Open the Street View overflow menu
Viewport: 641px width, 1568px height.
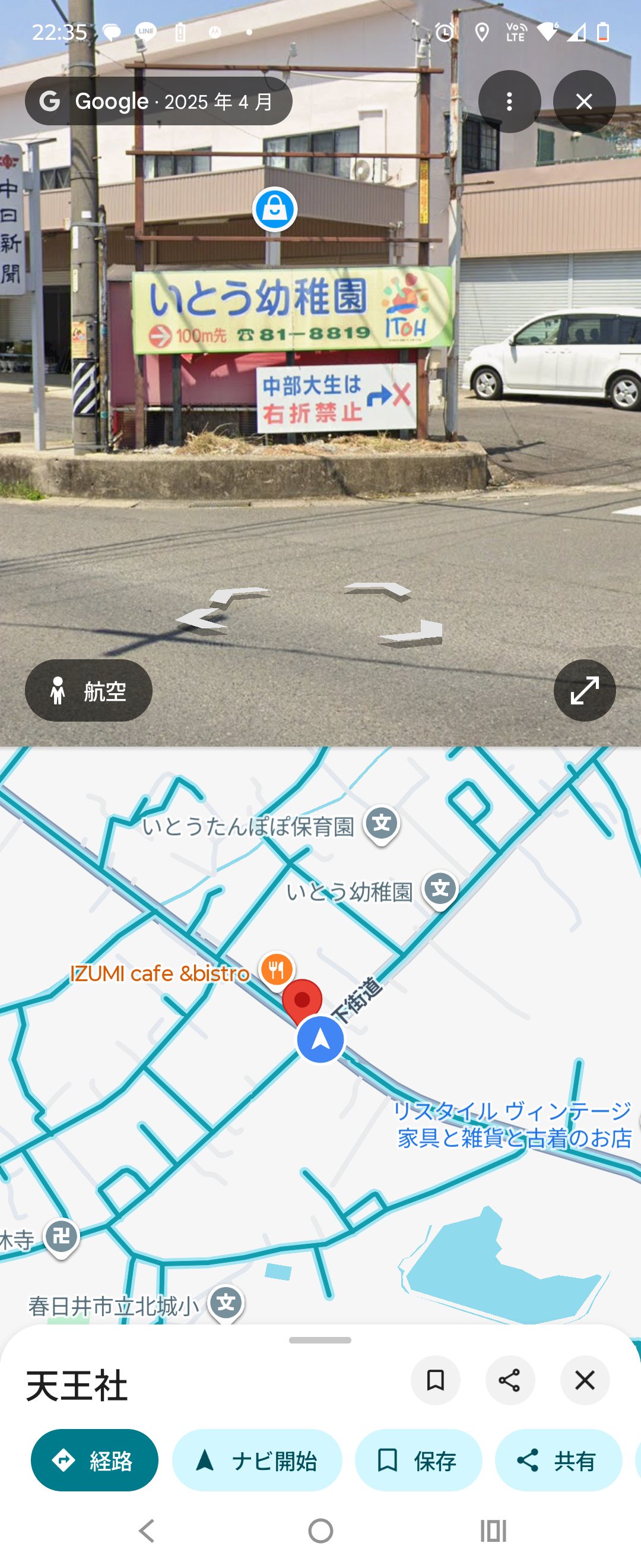[509, 102]
